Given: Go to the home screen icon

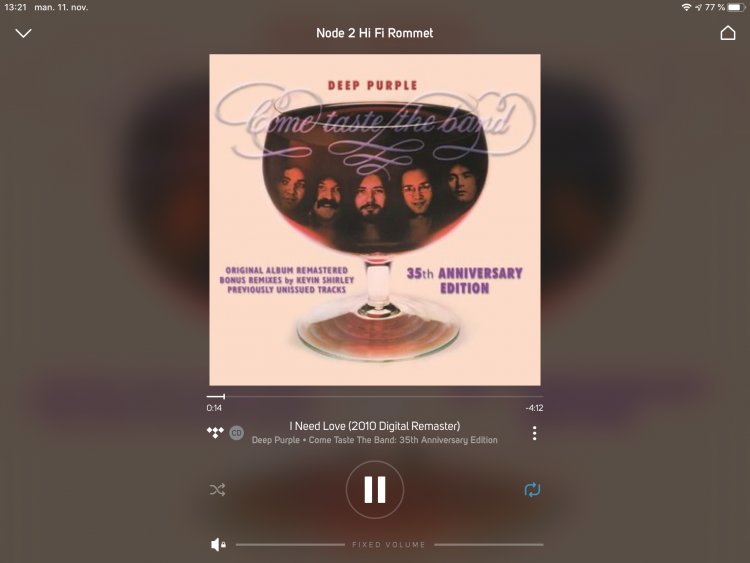Looking at the screenshot, I should pyautogui.click(x=728, y=33).
